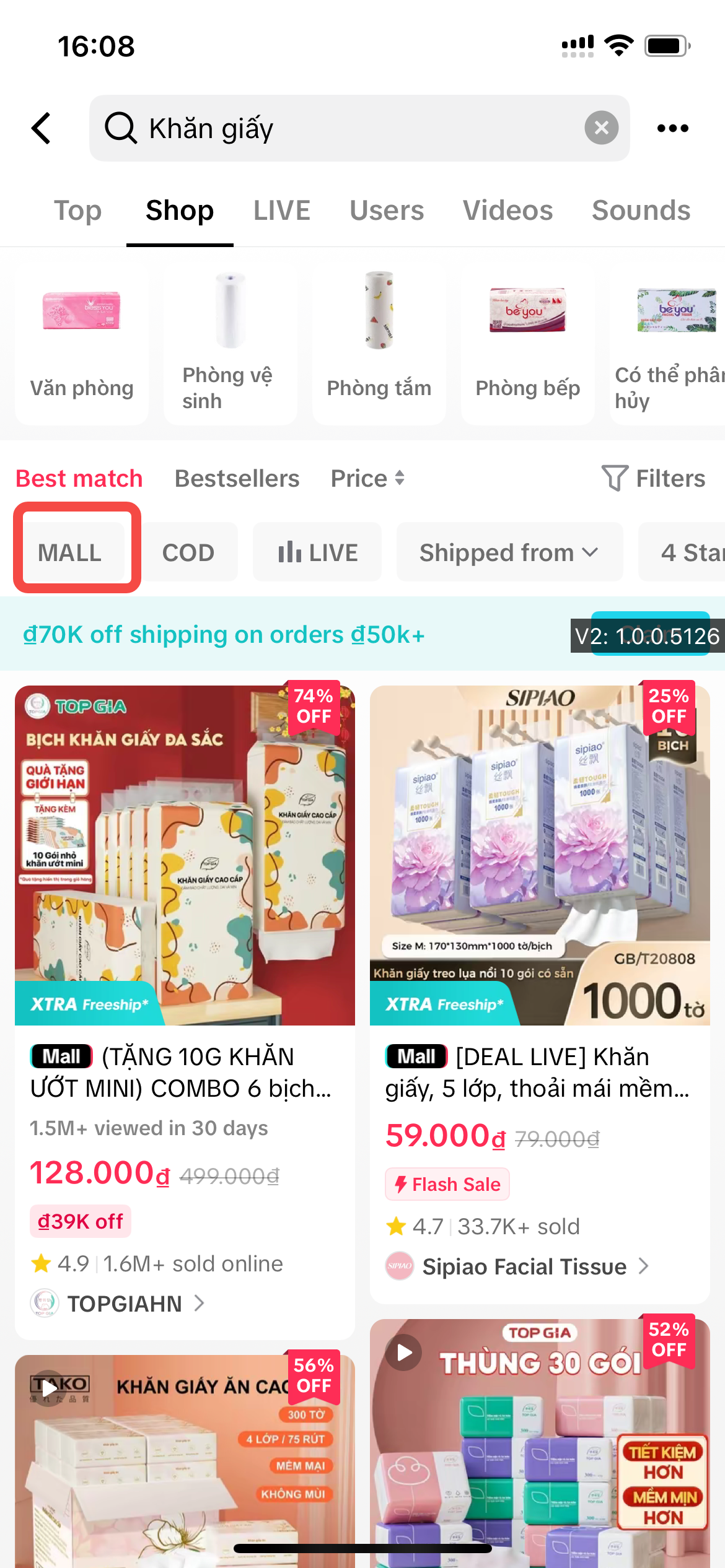This screenshot has height=1568, width=725.
Task: Clear the search text Khăn giấy
Action: [601, 128]
